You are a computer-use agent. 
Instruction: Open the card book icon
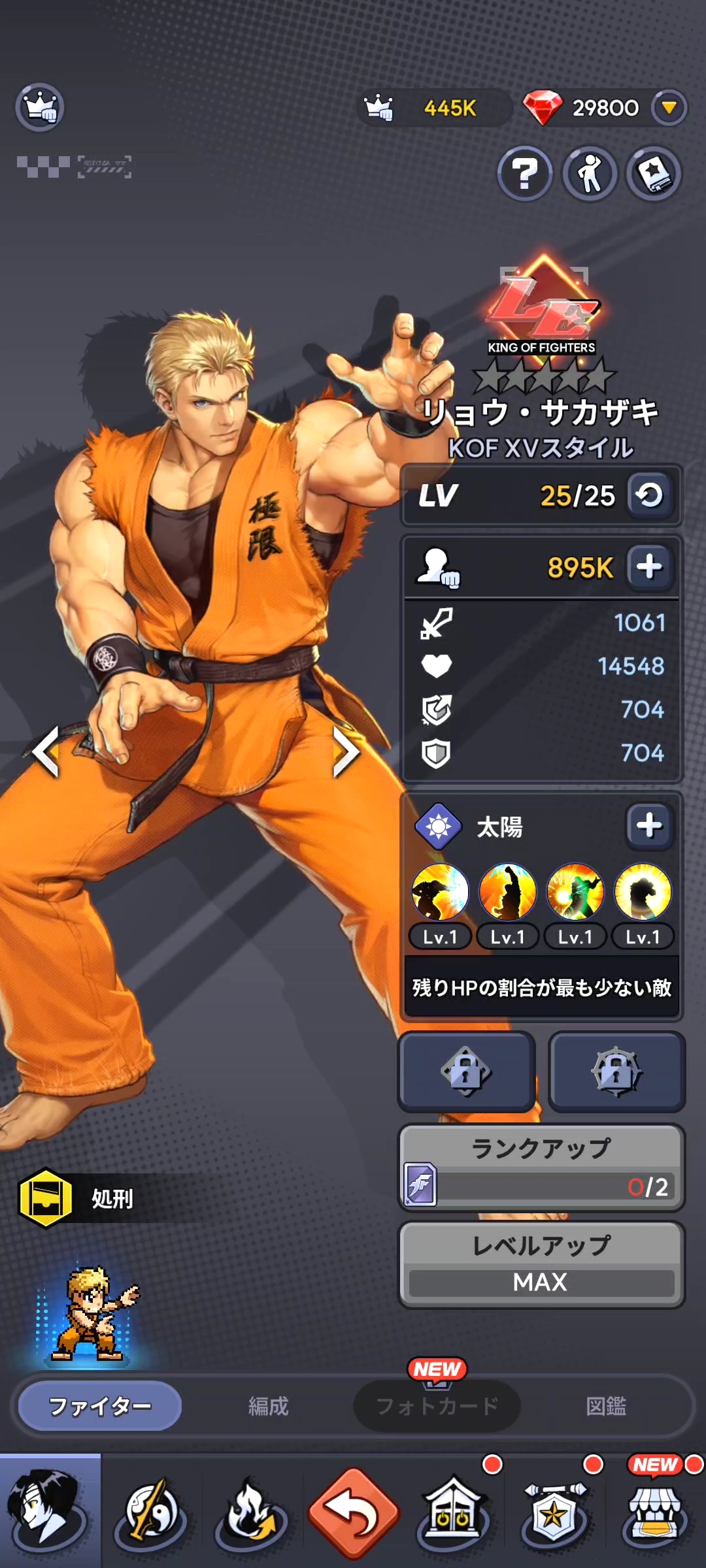point(654,174)
